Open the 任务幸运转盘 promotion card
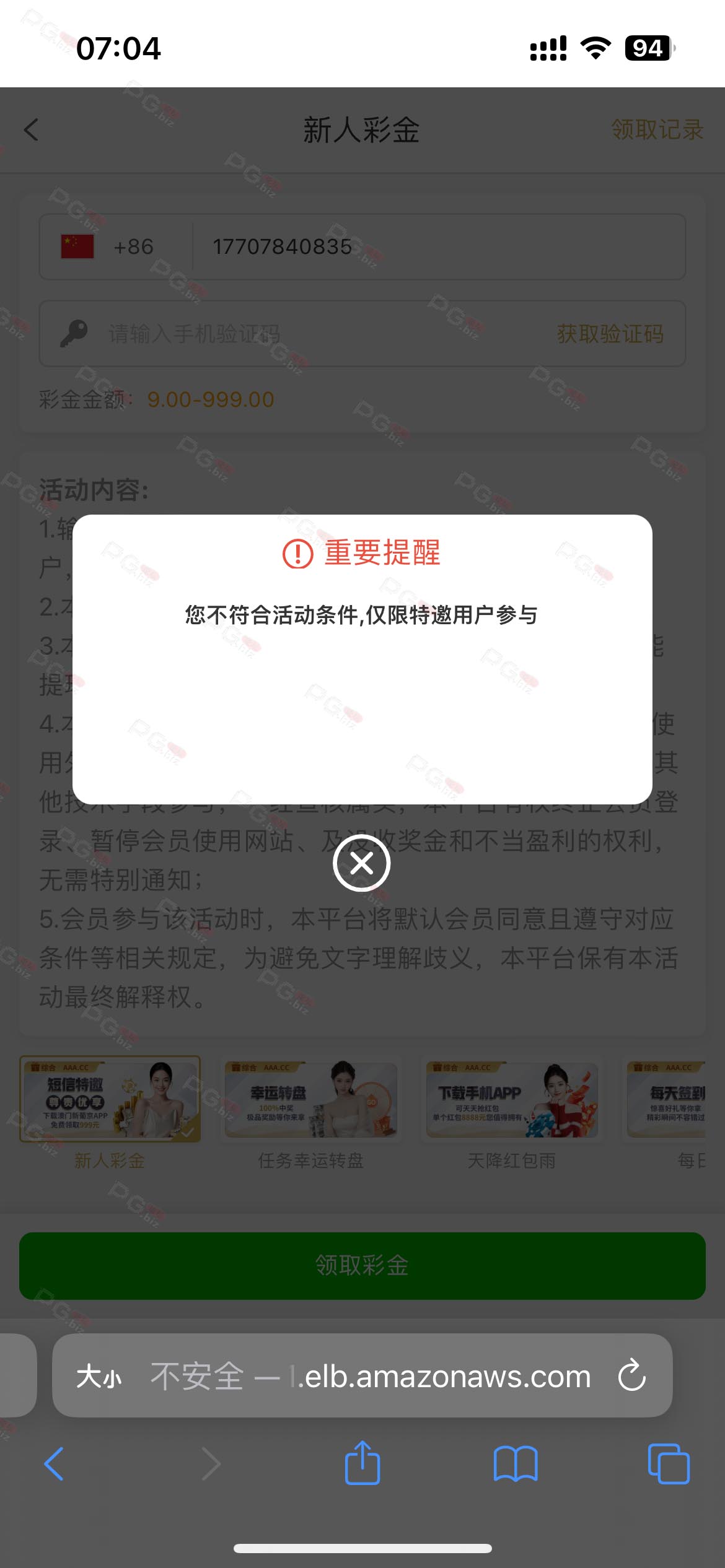725x1568 pixels. [311, 1112]
